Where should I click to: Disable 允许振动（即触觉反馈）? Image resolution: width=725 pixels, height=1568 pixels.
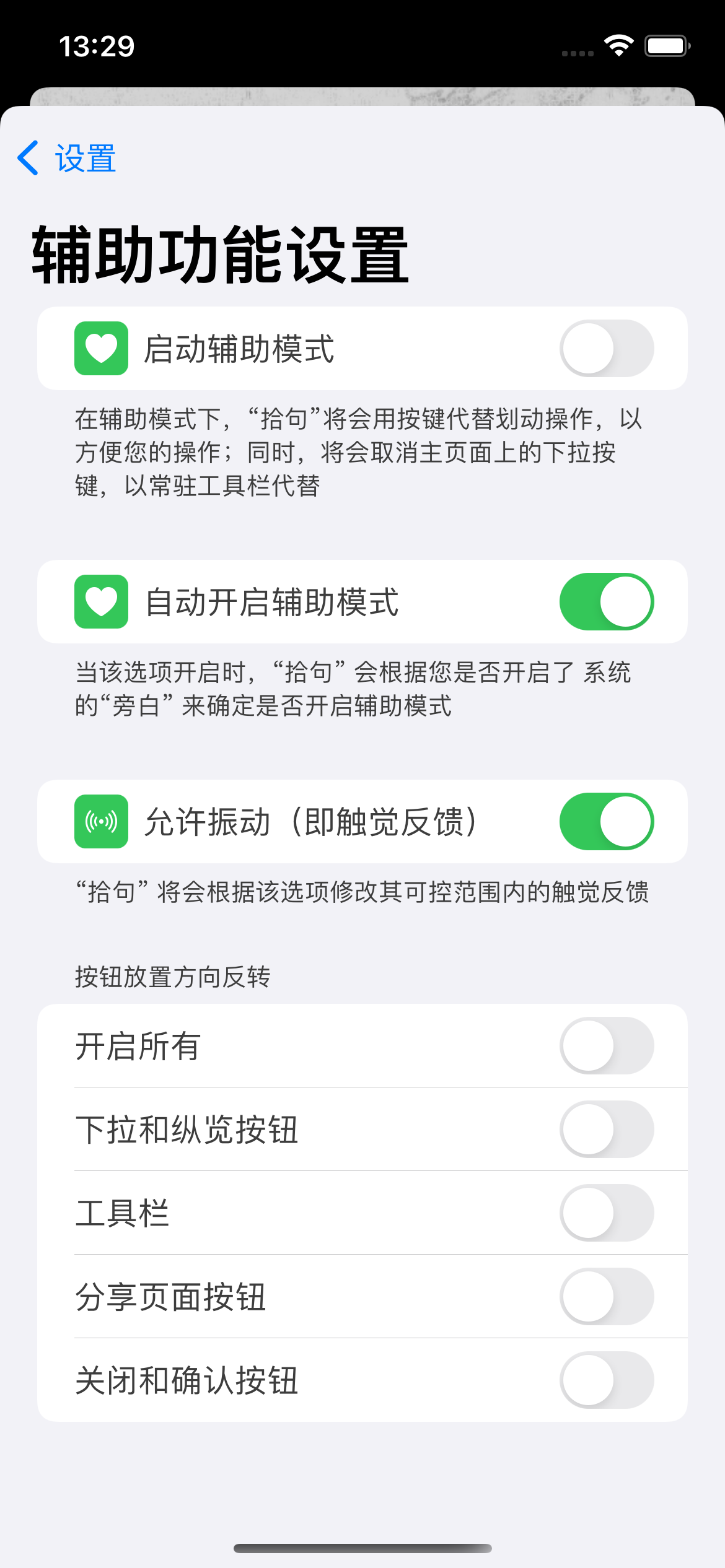point(606,821)
